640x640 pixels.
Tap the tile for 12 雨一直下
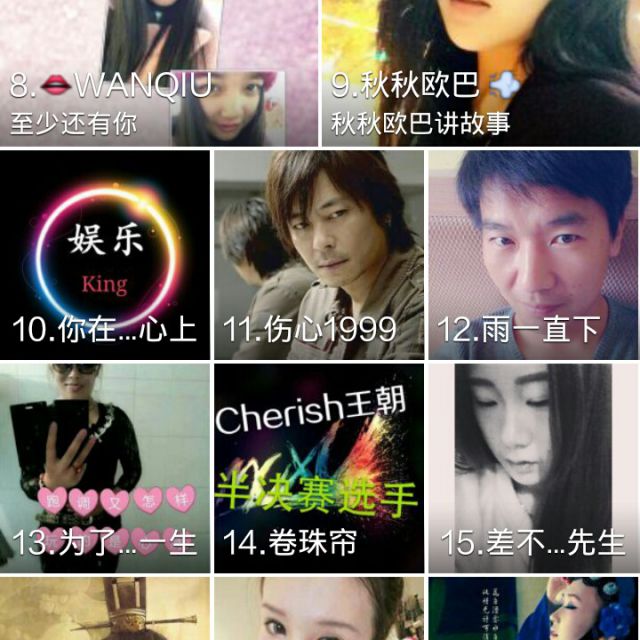(x=533, y=255)
